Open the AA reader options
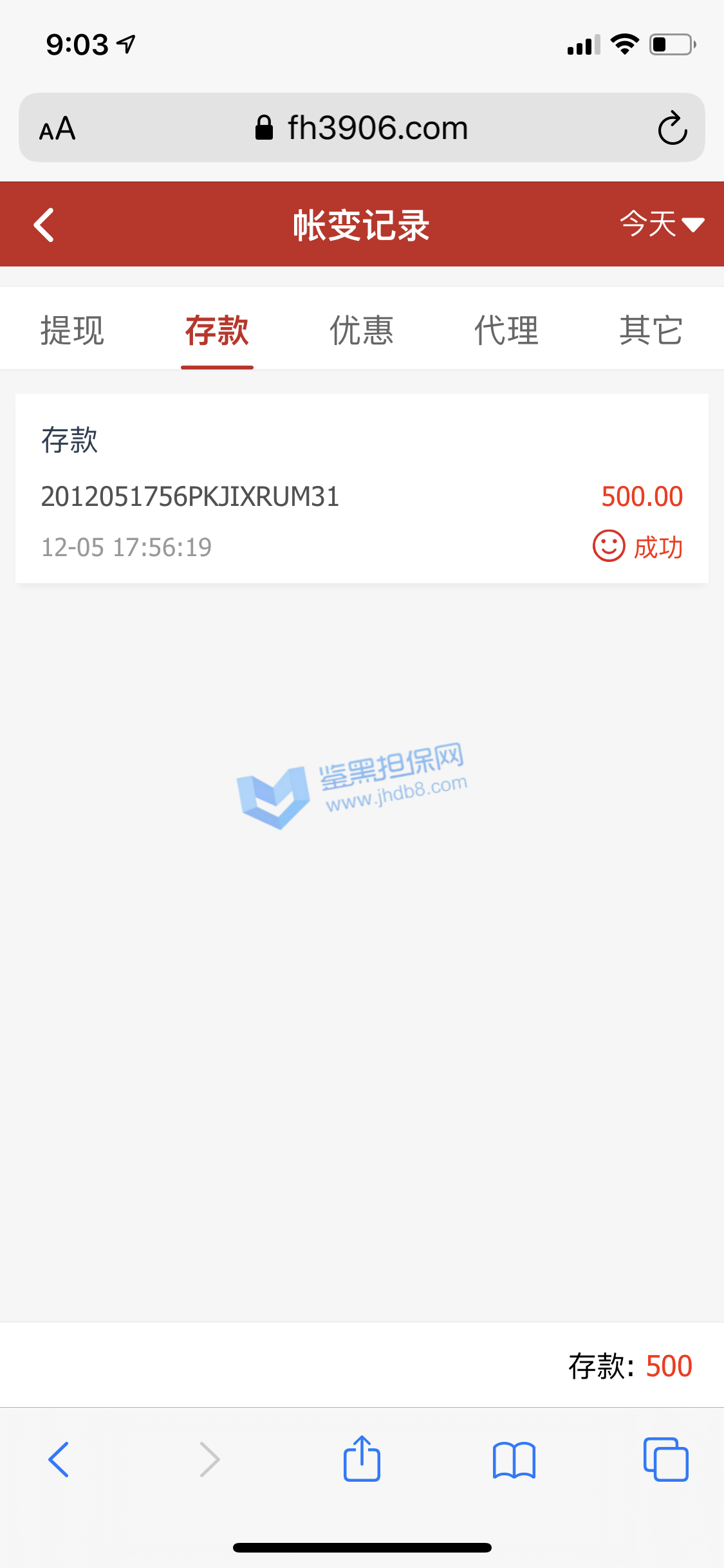This screenshot has width=724, height=1568. click(57, 128)
